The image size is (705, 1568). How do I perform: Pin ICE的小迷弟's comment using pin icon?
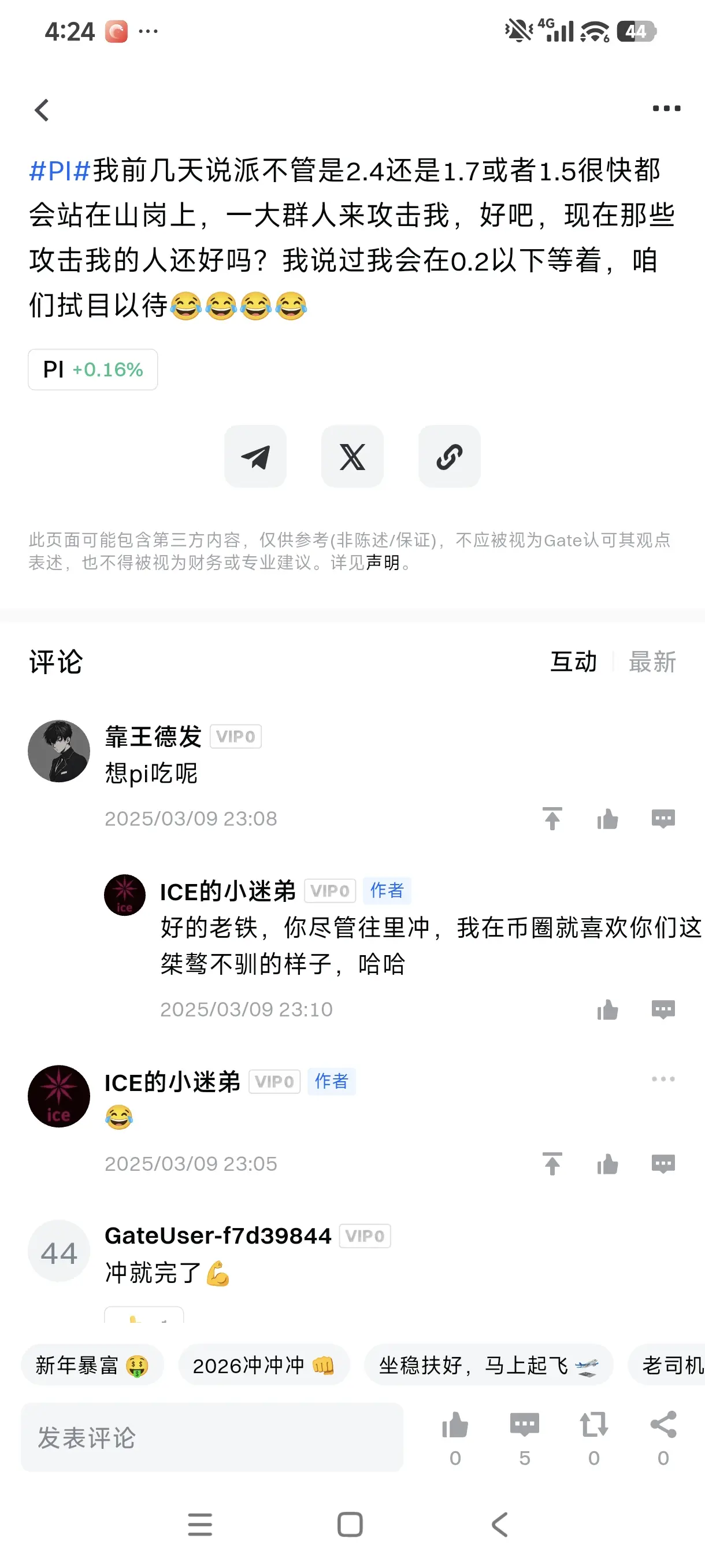click(552, 1164)
